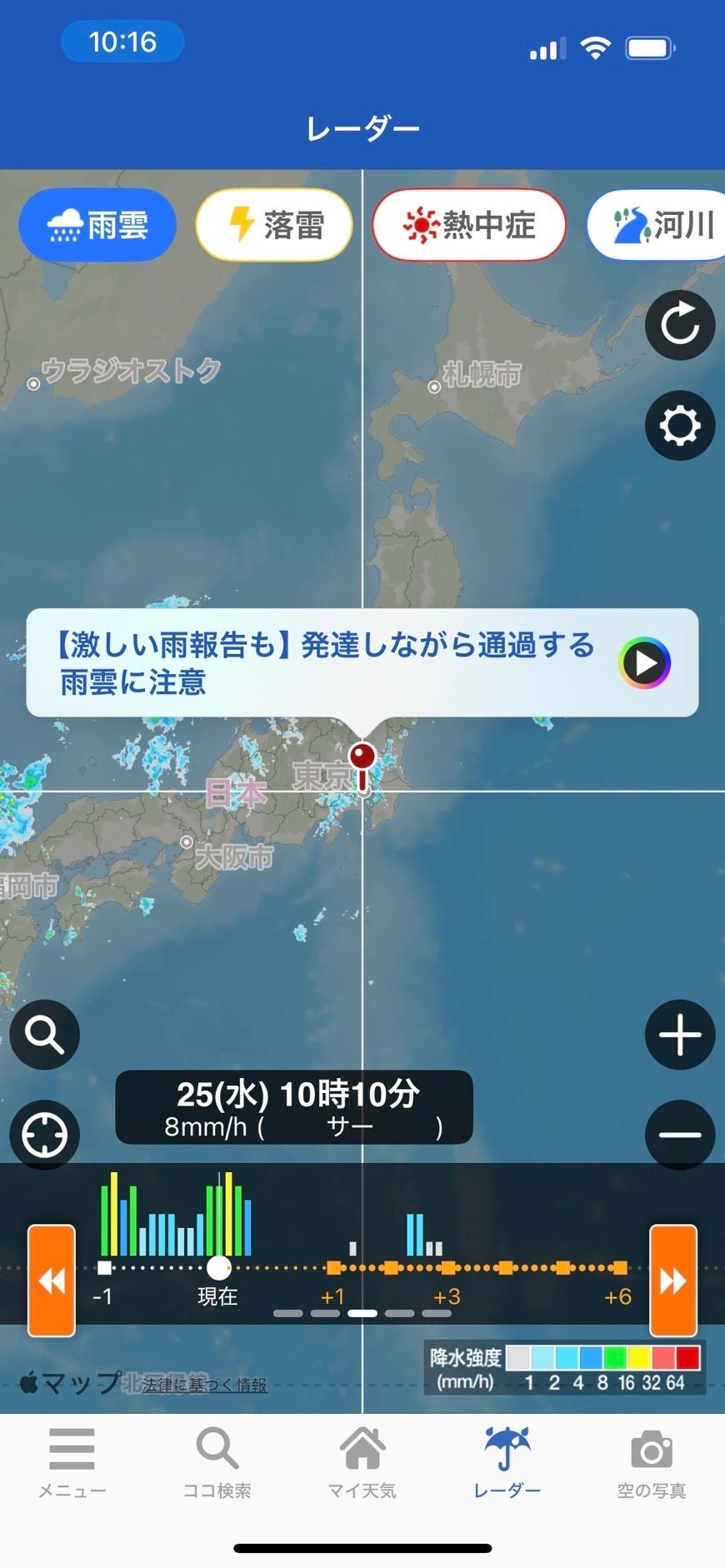
Task: Refresh the radar map
Action: click(x=680, y=325)
